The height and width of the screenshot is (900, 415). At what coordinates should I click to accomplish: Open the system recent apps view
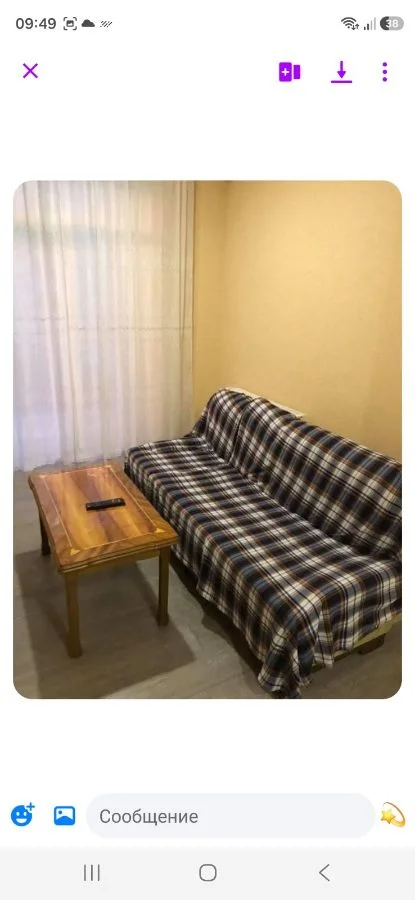click(x=92, y=872)
